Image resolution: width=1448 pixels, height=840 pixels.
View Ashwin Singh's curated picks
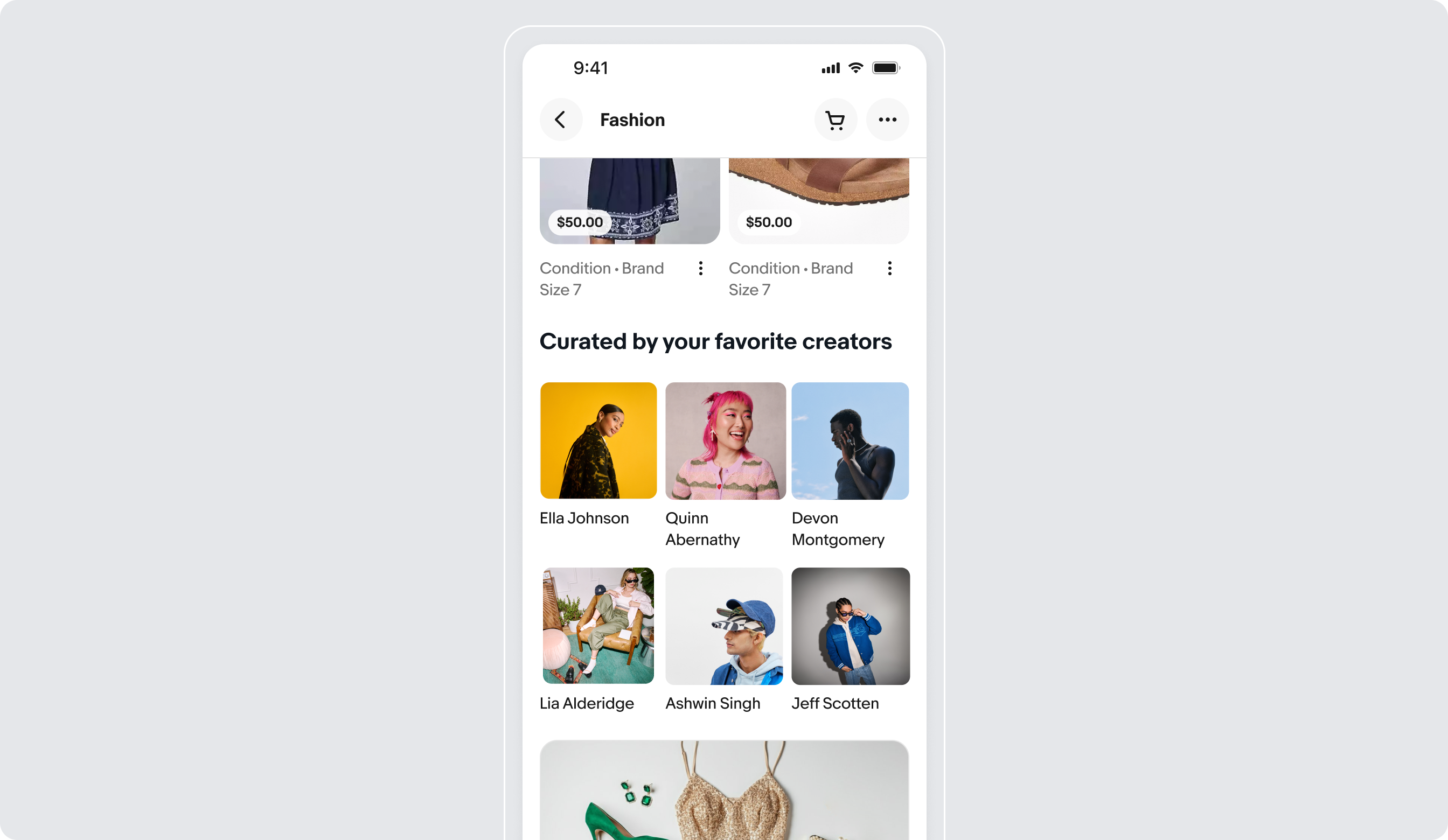click(x=724, y=626)
